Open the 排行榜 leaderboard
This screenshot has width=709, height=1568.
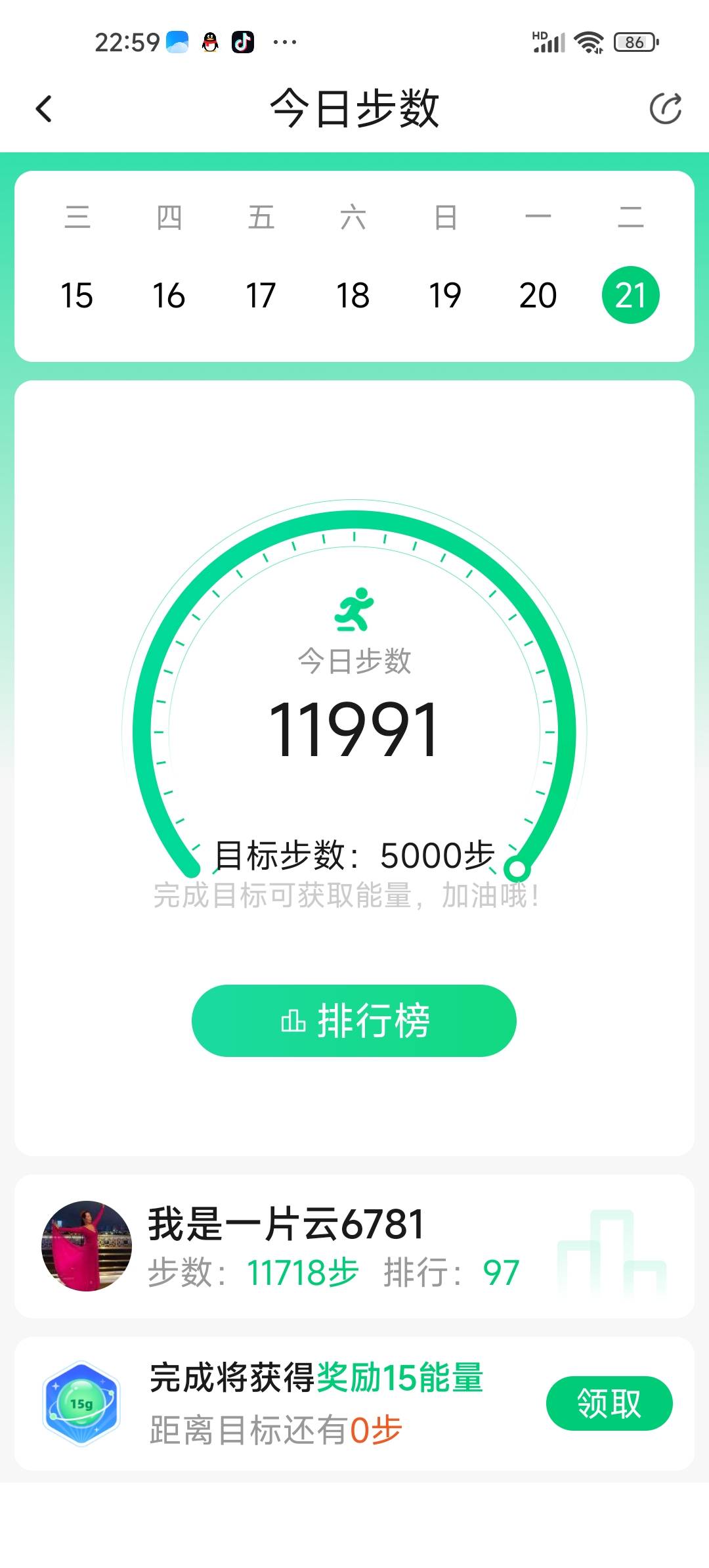(354, 1021)
